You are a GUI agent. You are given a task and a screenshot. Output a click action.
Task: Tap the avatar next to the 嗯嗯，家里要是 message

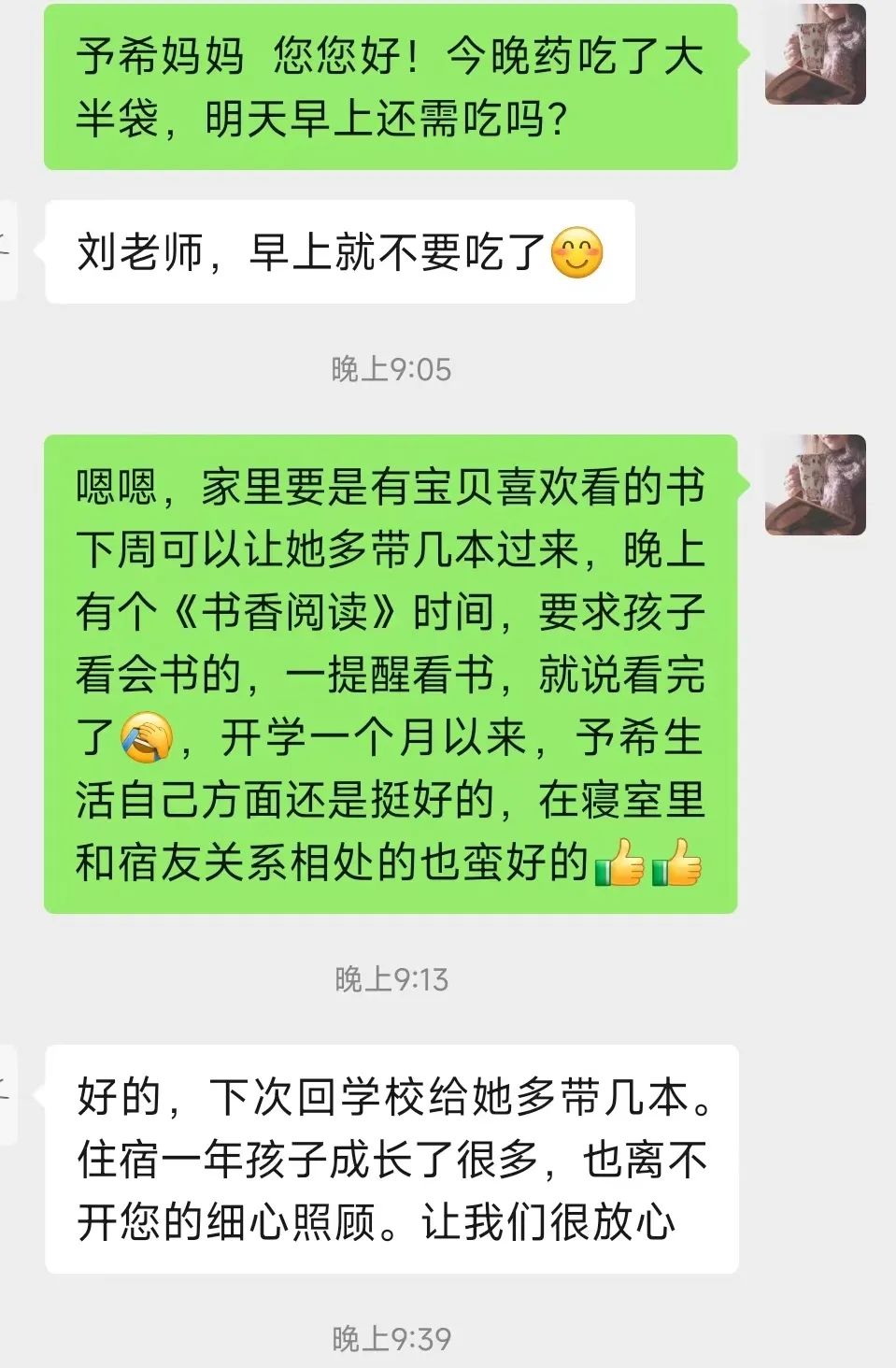pyautogui.click(x=815, y=485)
